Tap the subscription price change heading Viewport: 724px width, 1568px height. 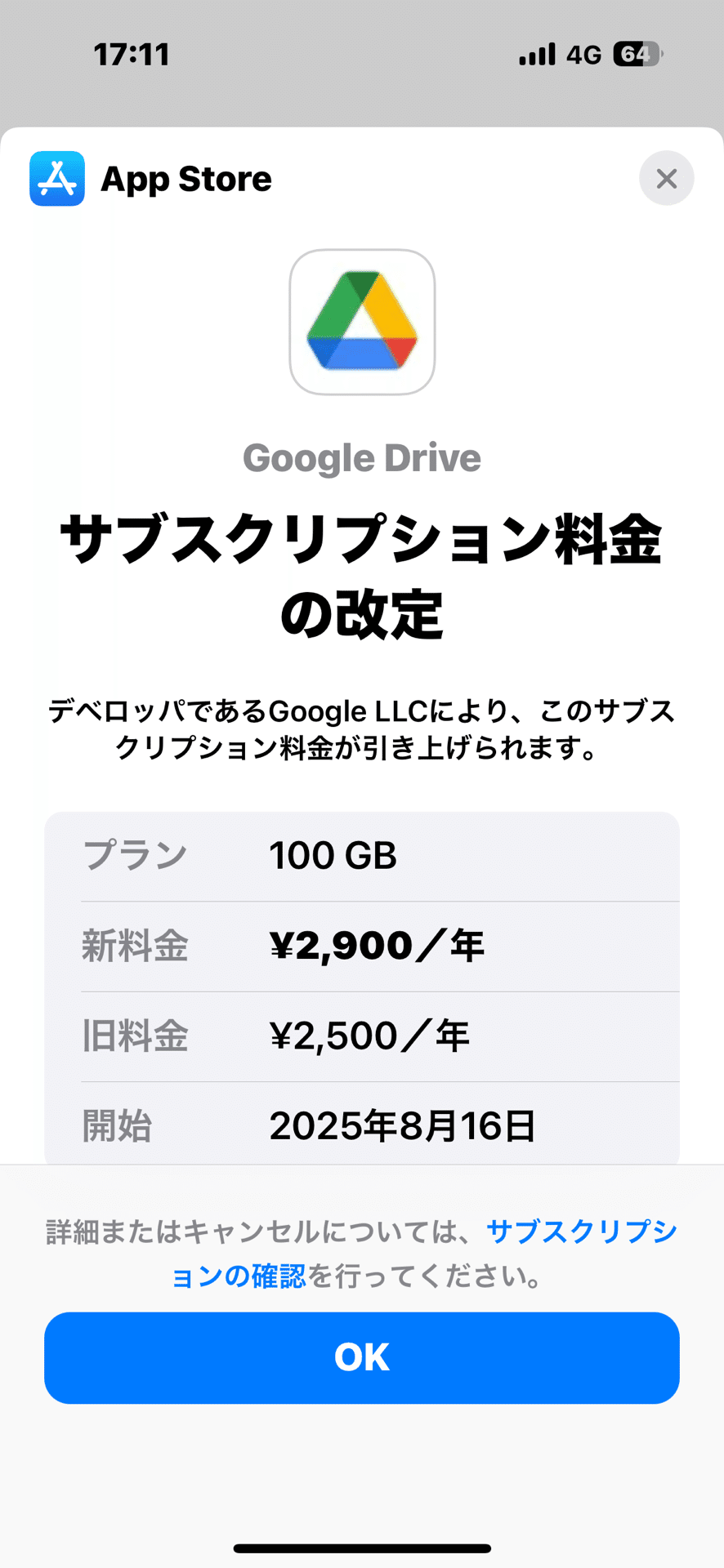pos(362,572)
